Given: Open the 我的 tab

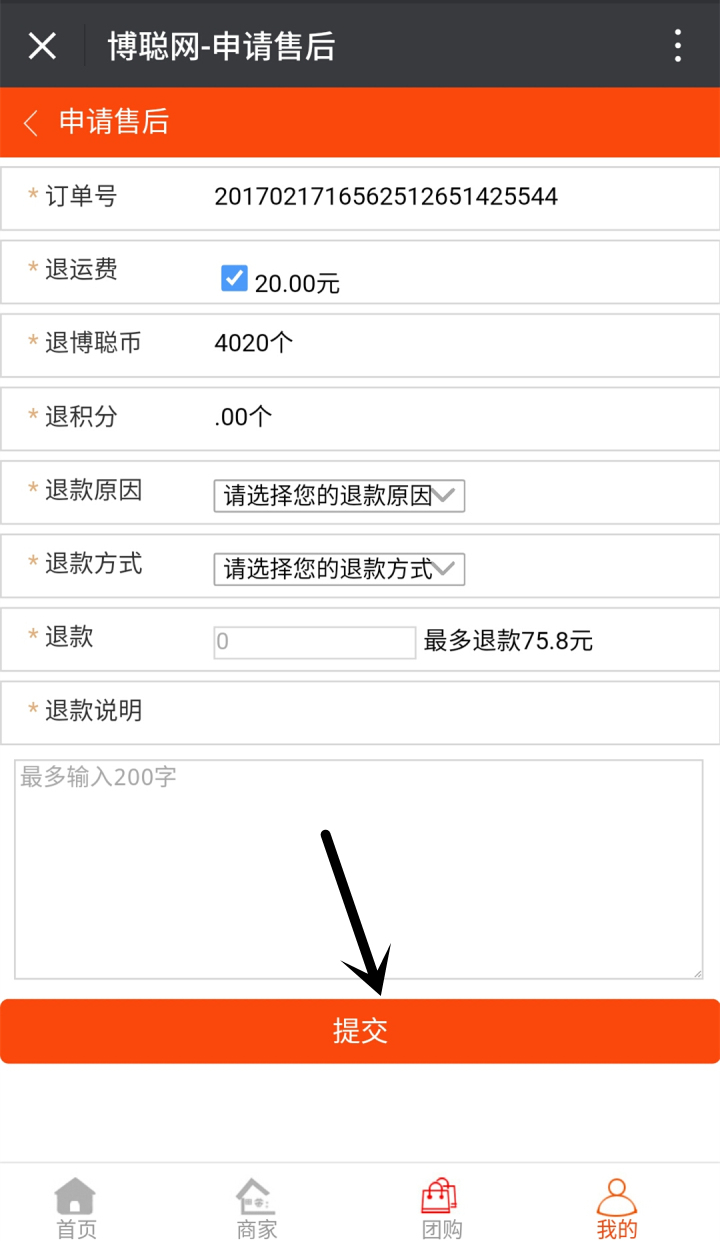Looking at the screenshot, I should [617, 1207].
